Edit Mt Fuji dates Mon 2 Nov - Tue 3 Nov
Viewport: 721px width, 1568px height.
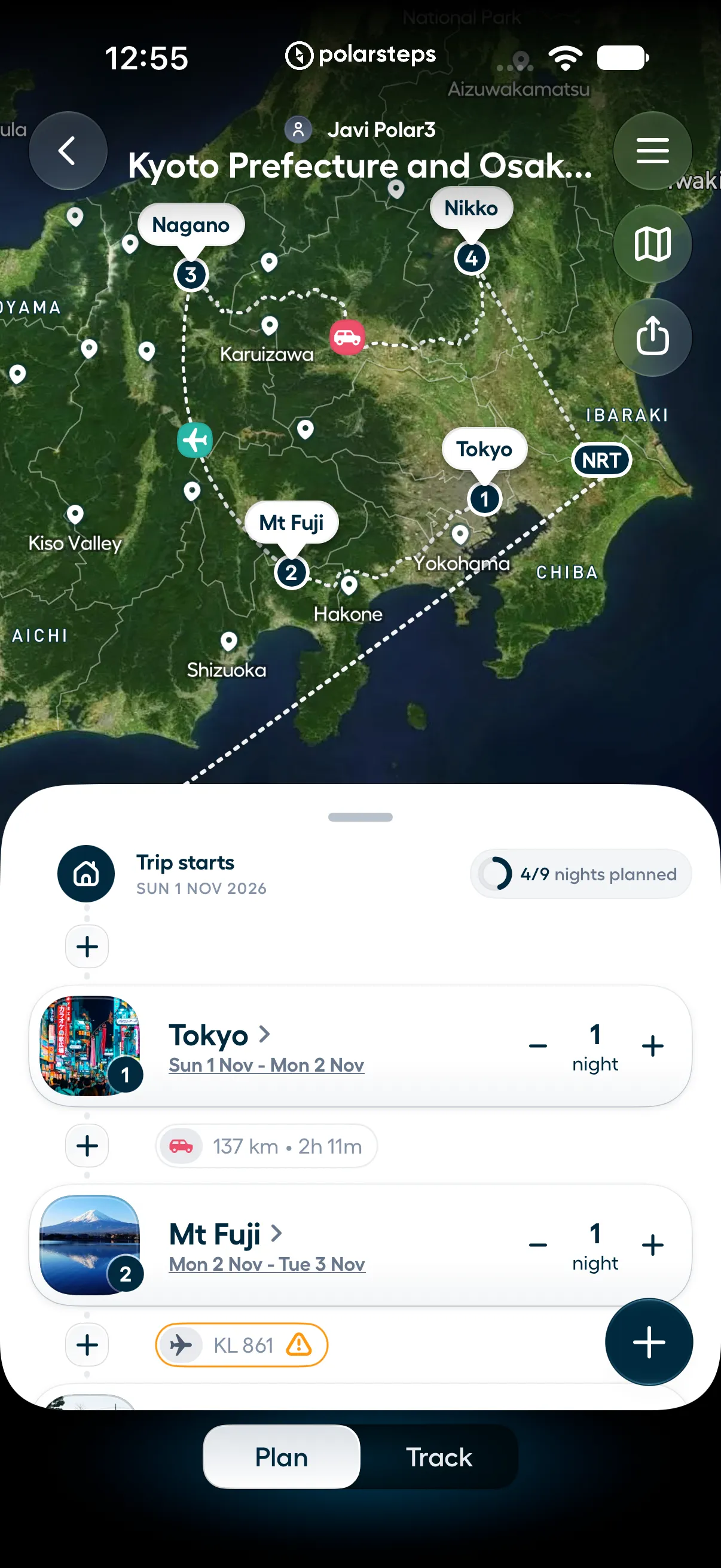[267, 1264]
